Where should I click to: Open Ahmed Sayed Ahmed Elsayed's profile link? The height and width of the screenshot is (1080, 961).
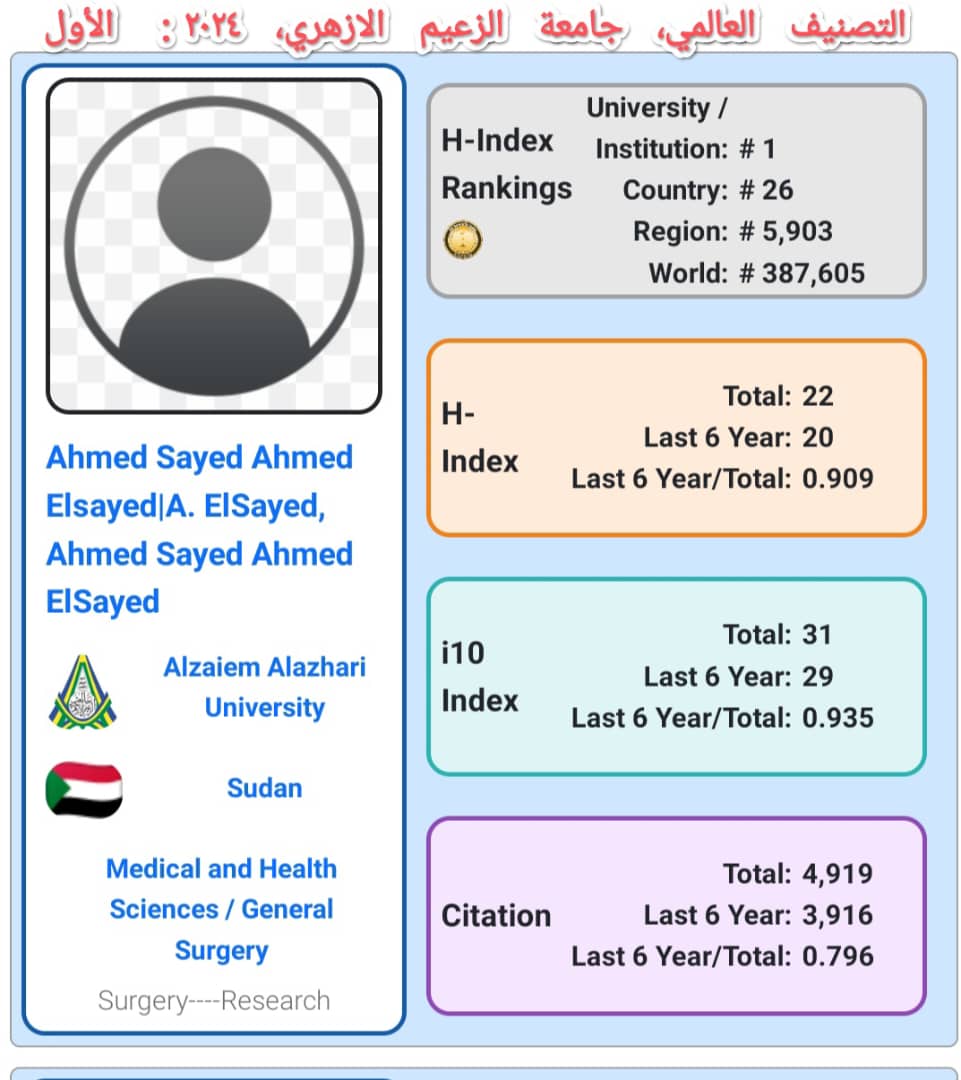click(x=199, y=529)
